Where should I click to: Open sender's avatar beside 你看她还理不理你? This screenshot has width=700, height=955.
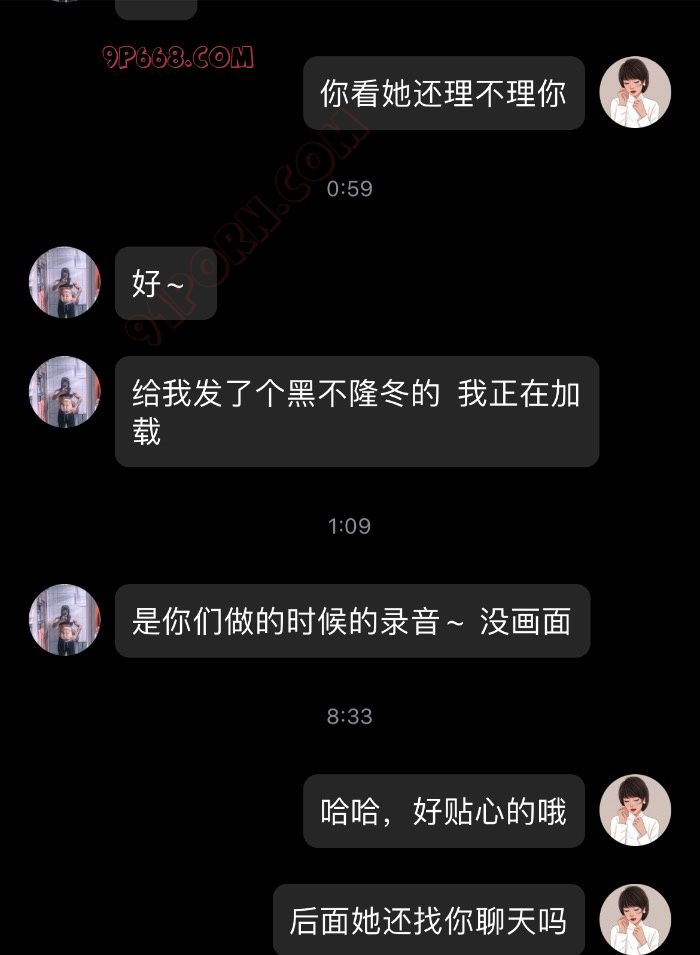click(634, 92)
